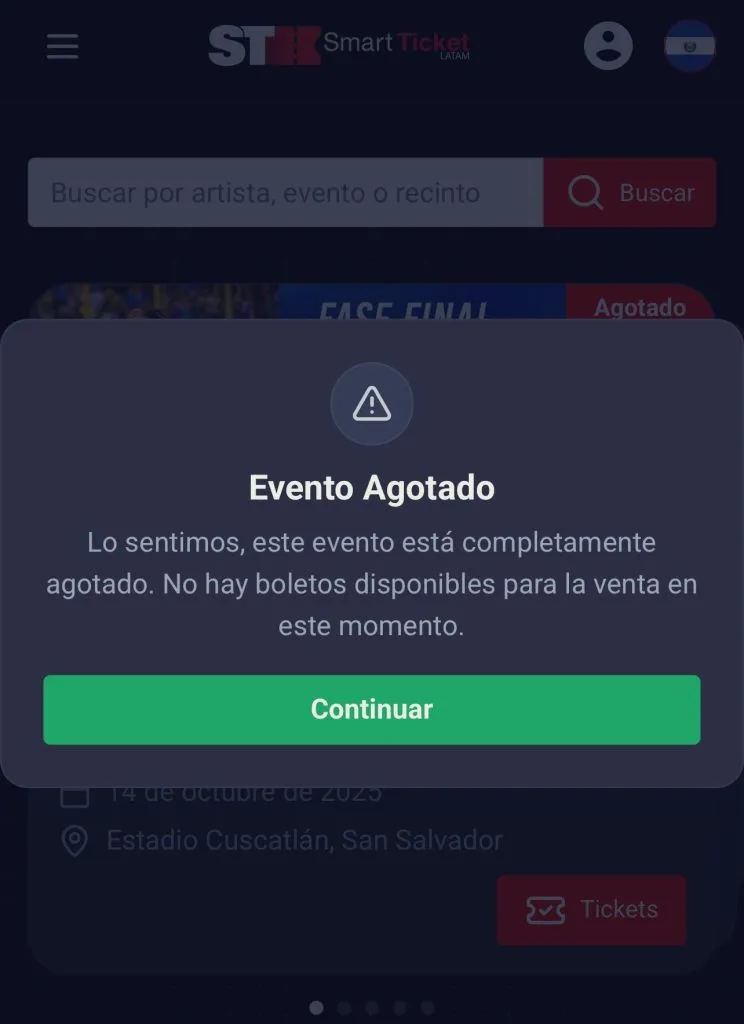Tap the red Buscar button
The image size is (744, 1024).
tap(630, 193)
